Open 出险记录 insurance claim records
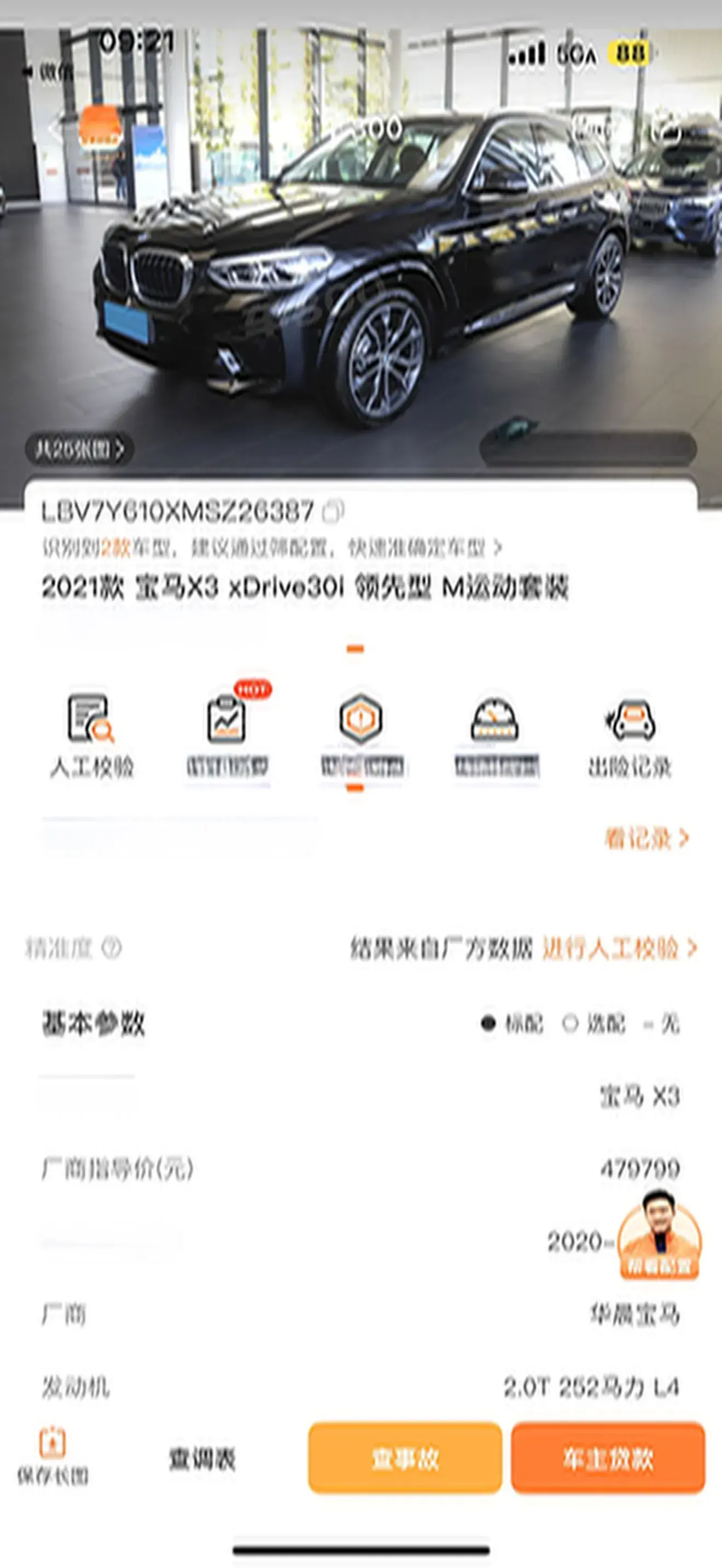722x1568 pixels. point(630,735)
